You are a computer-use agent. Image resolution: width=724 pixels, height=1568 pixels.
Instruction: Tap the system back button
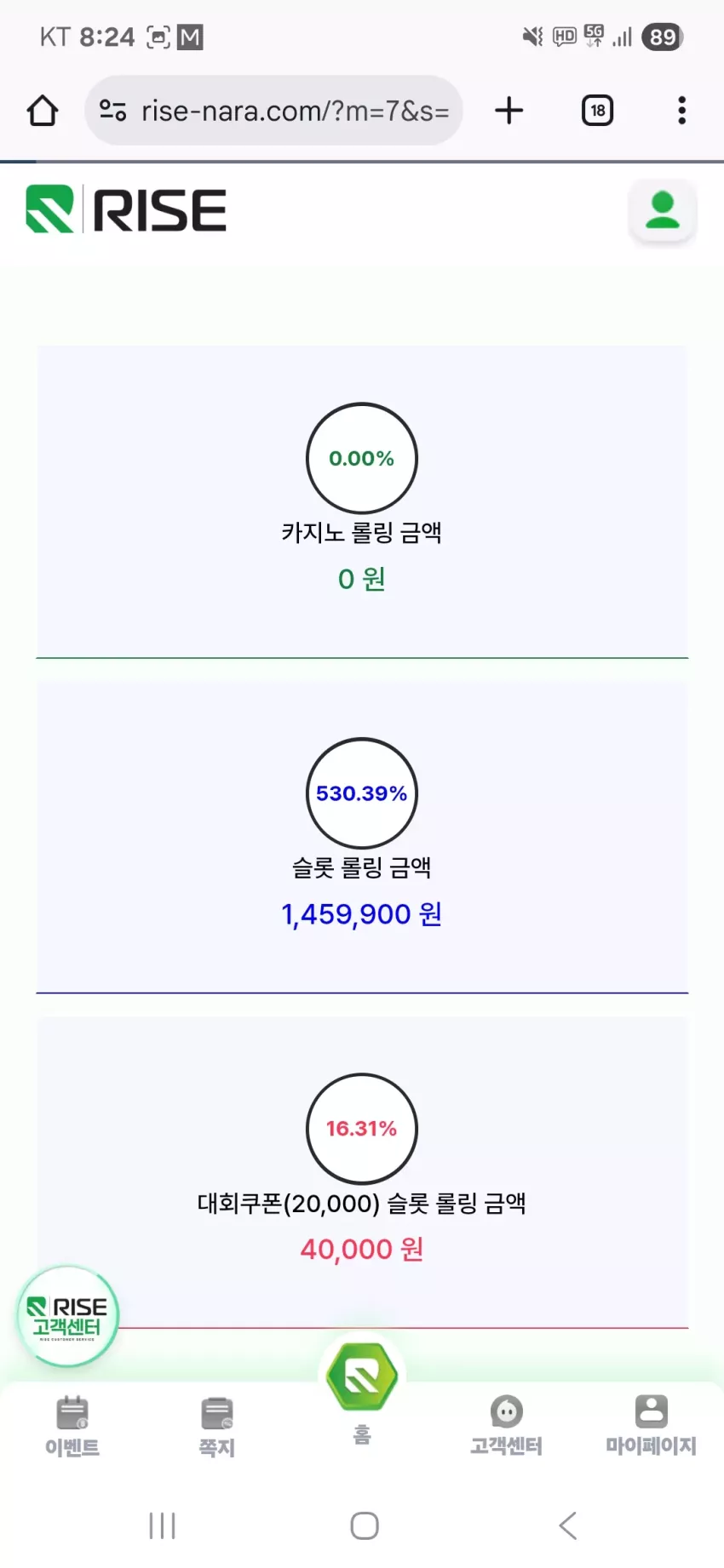568,1525
